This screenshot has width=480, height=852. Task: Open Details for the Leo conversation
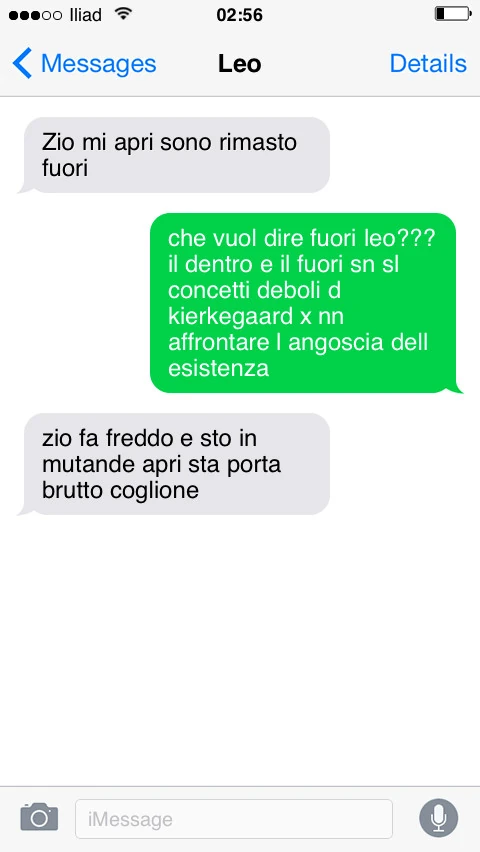click(428, 64)
